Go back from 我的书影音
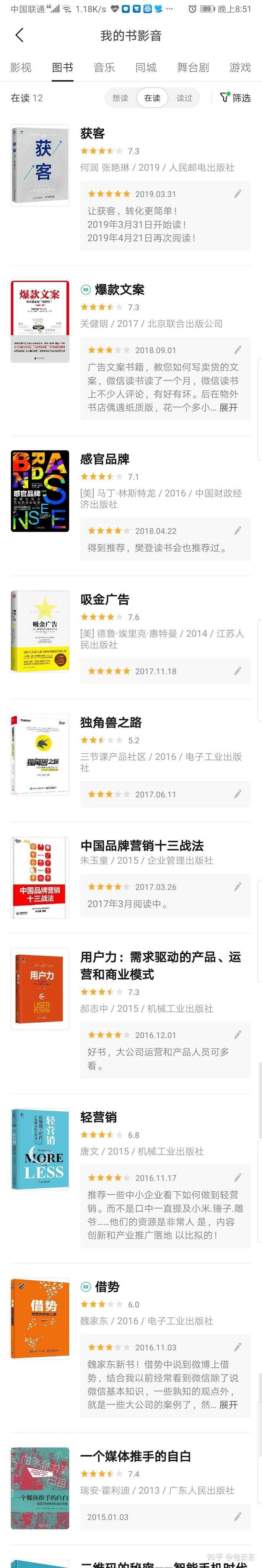This screenshot has height=1568, width=262. click(x=20, y=35)
